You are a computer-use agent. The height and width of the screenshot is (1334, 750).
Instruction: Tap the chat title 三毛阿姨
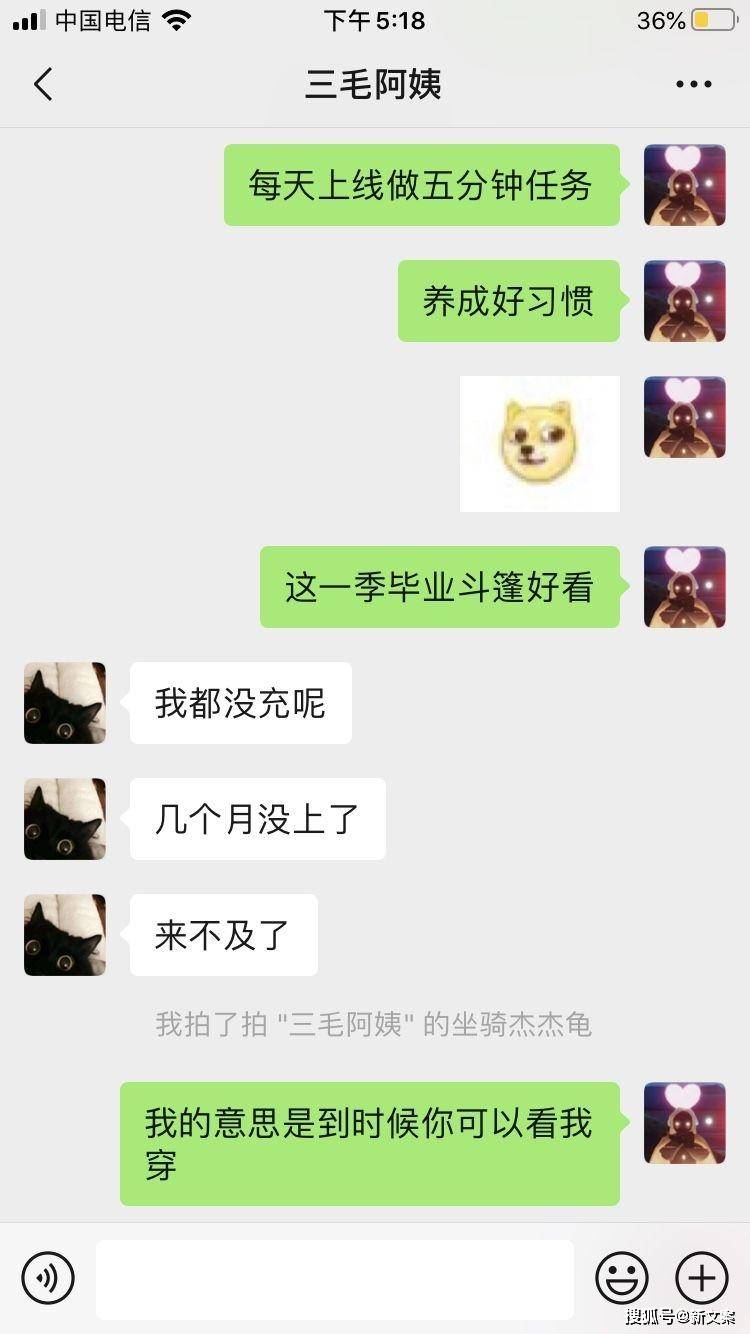pos(374,84)
